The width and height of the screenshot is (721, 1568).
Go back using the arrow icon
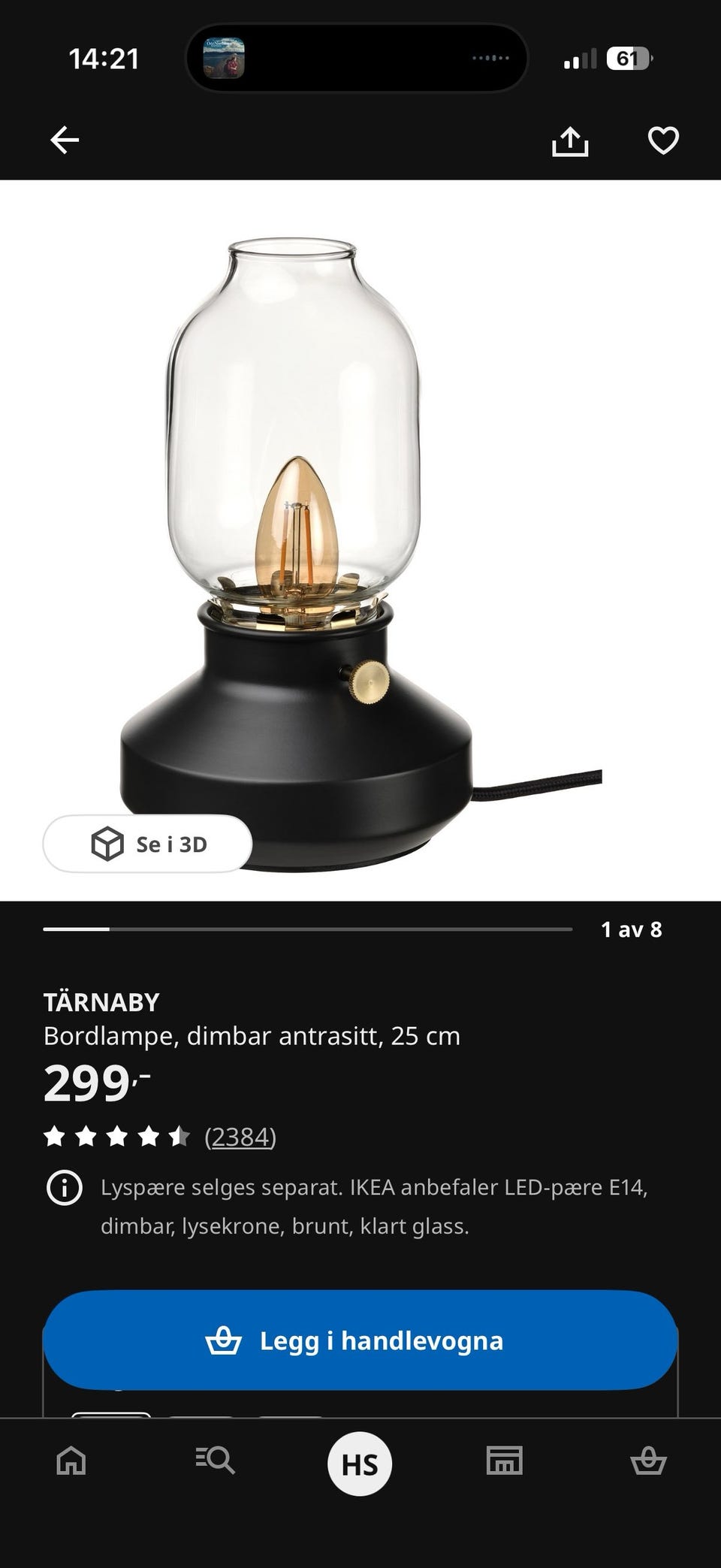pyautogui.click(x=65, y=140)
